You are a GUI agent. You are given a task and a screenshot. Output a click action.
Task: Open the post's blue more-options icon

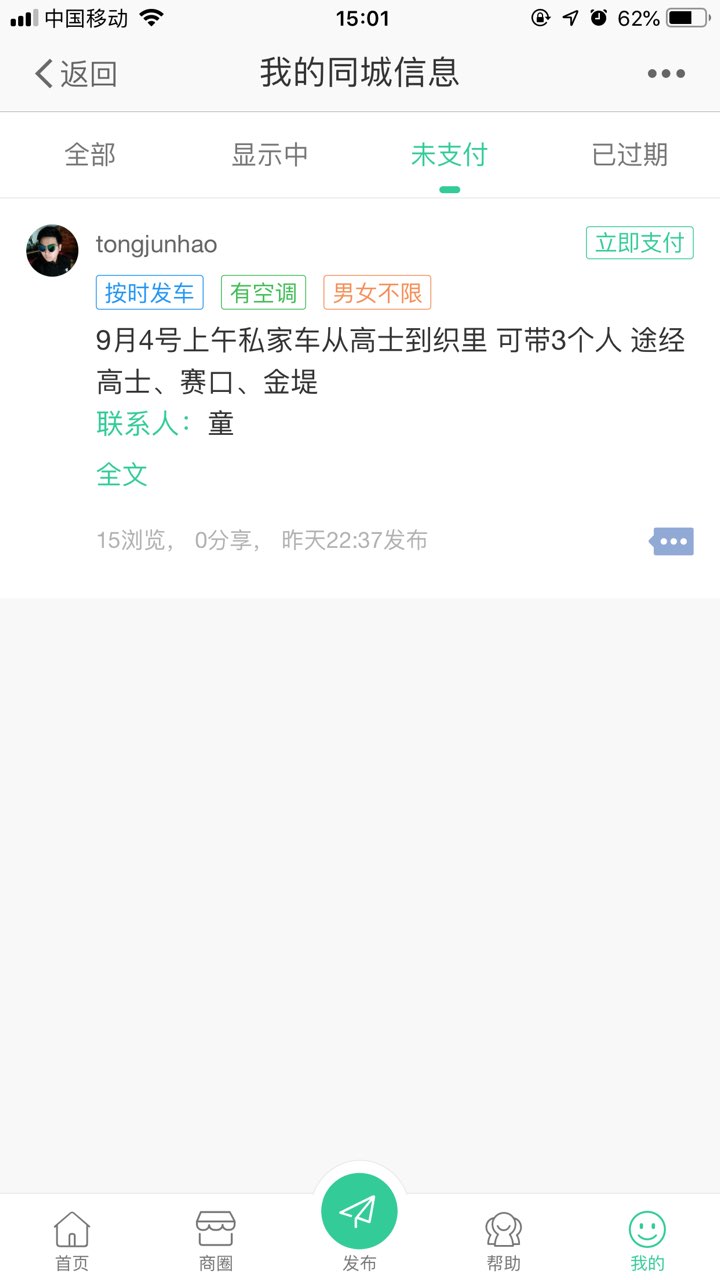point(673,541)
